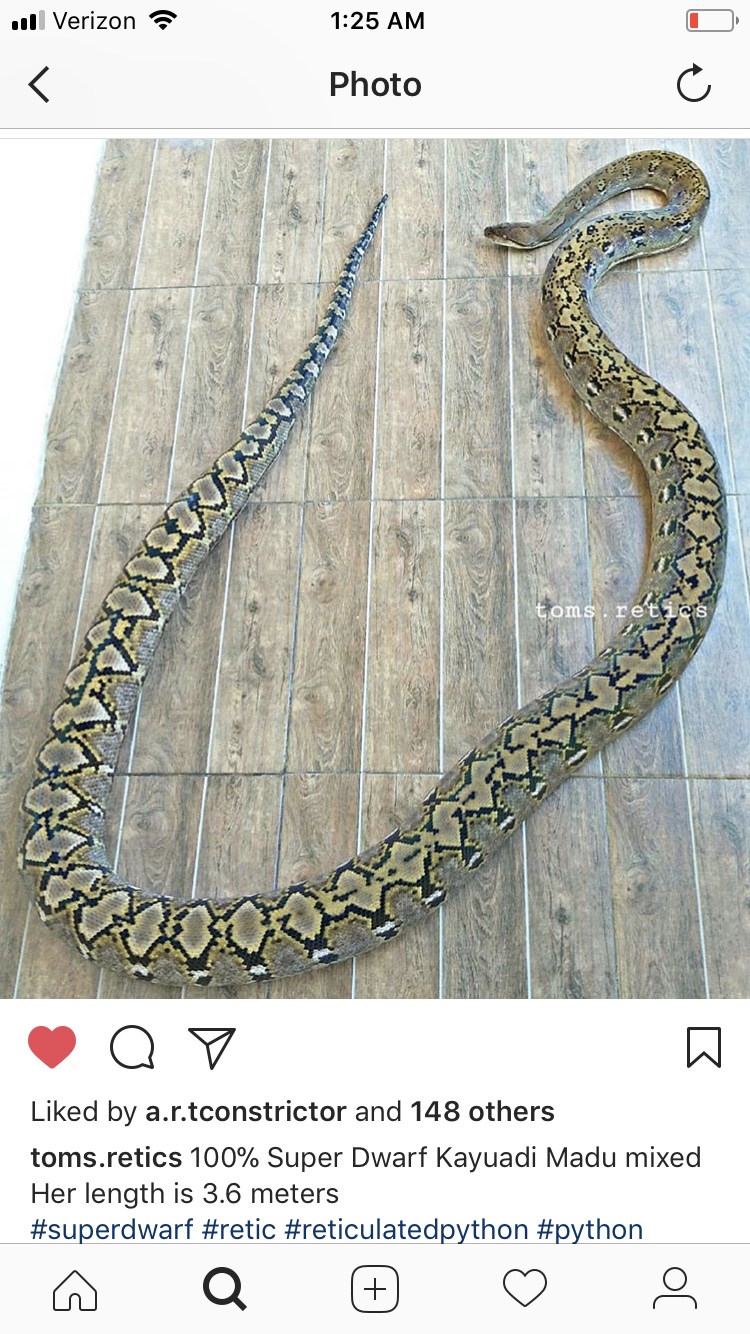750x1334 pixels.
Task: Unlike the post with the red heart
Action: pyautogui.click(x=52, y=1047)
